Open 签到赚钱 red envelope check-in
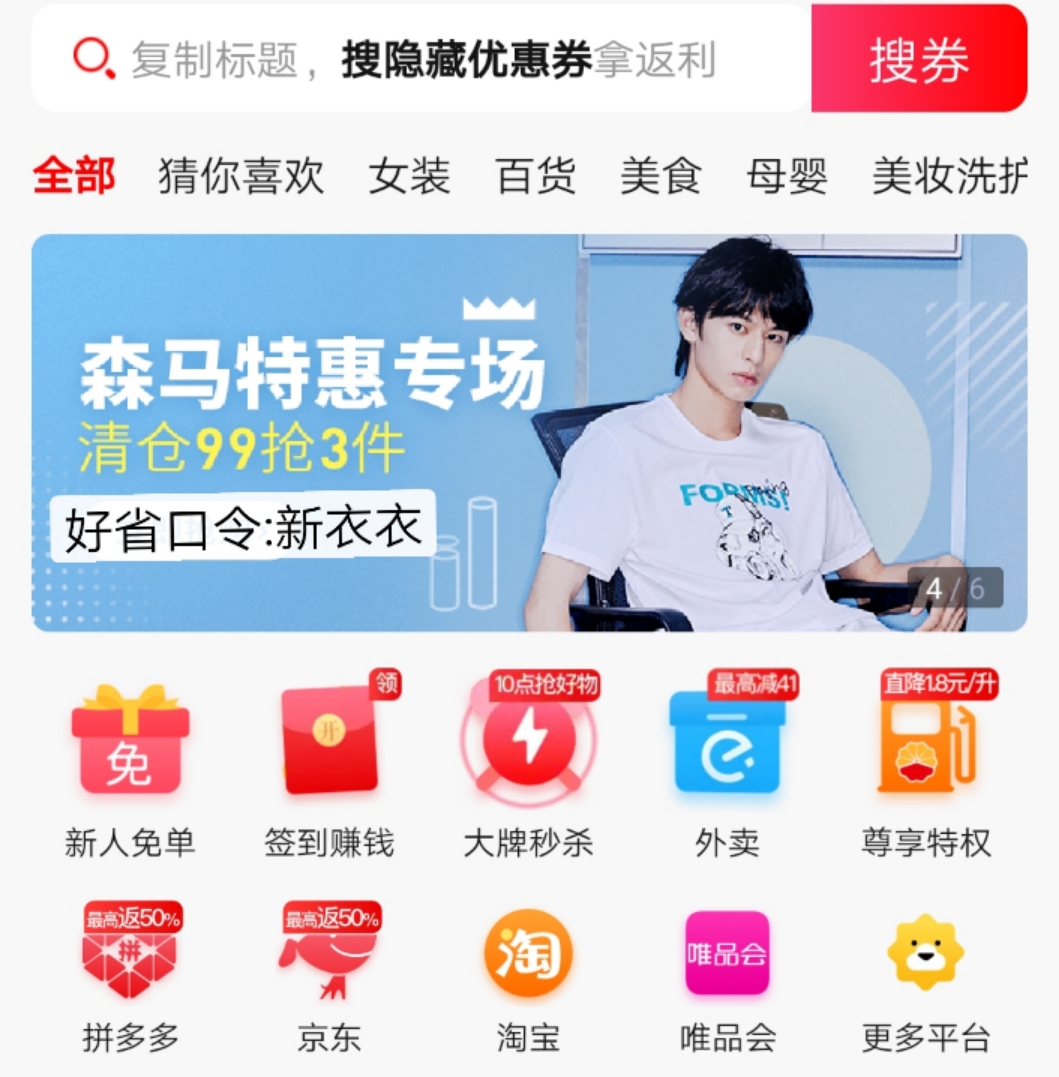Screen dimensions: 1059x1077 pyautogui.click(x=330, y=765)
